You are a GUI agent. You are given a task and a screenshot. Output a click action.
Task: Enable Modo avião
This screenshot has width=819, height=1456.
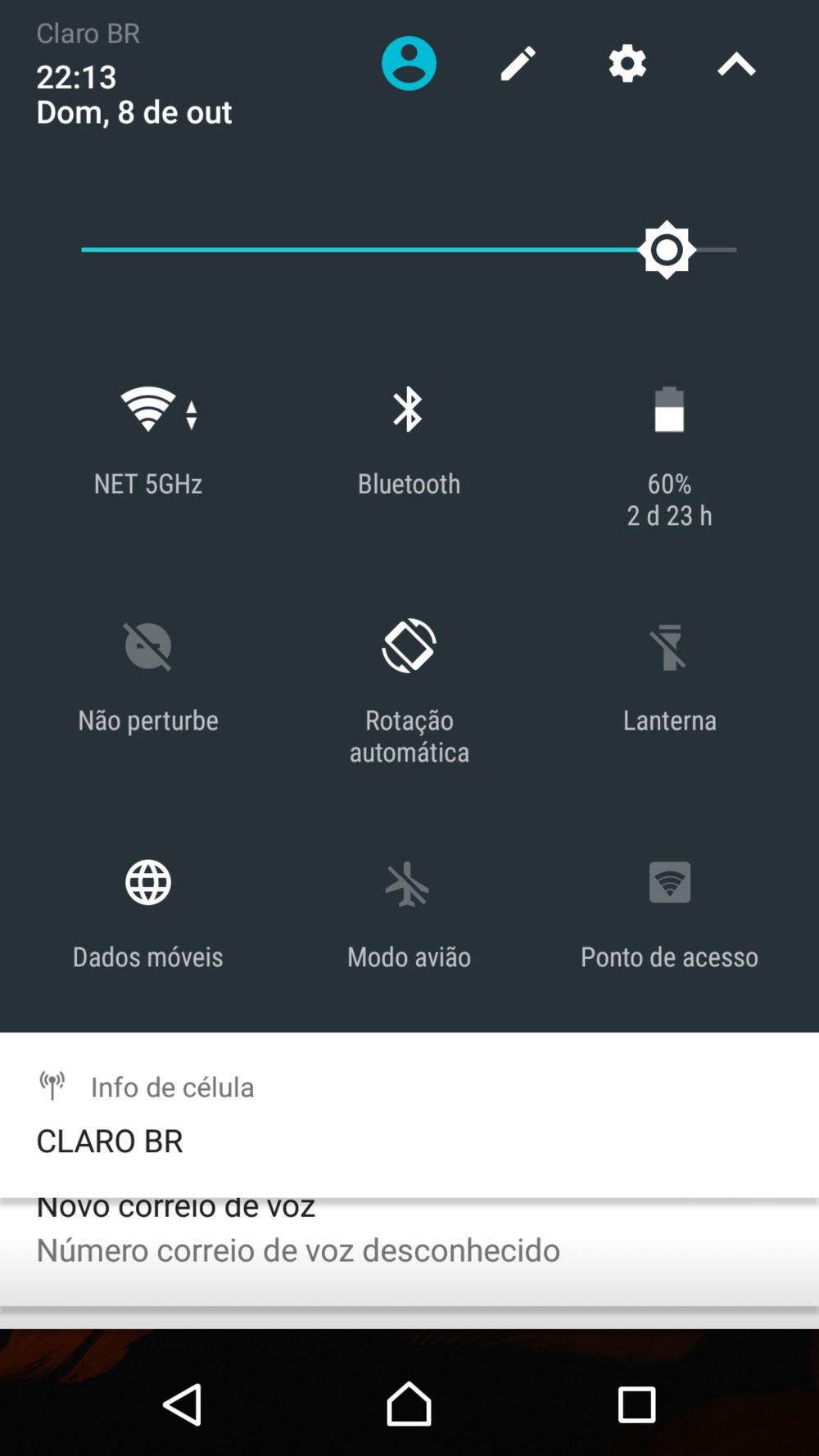point(409,883)
